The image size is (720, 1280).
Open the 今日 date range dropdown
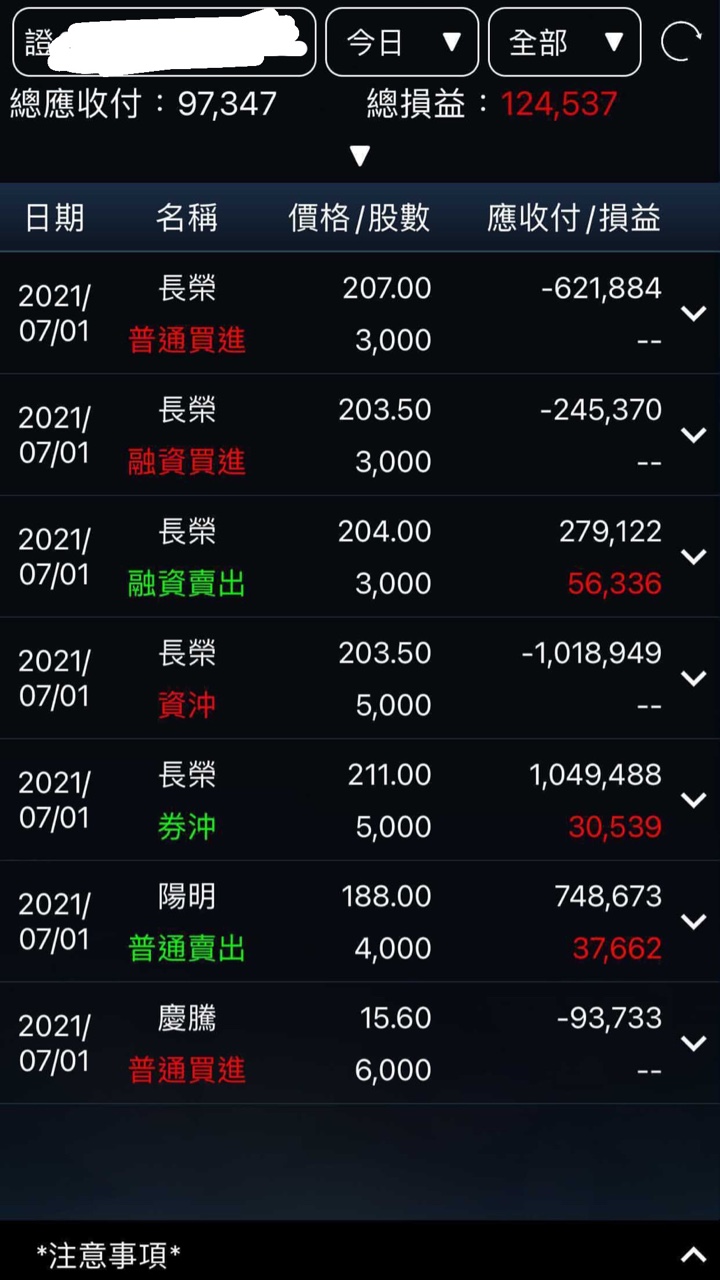tap(402, 42)
